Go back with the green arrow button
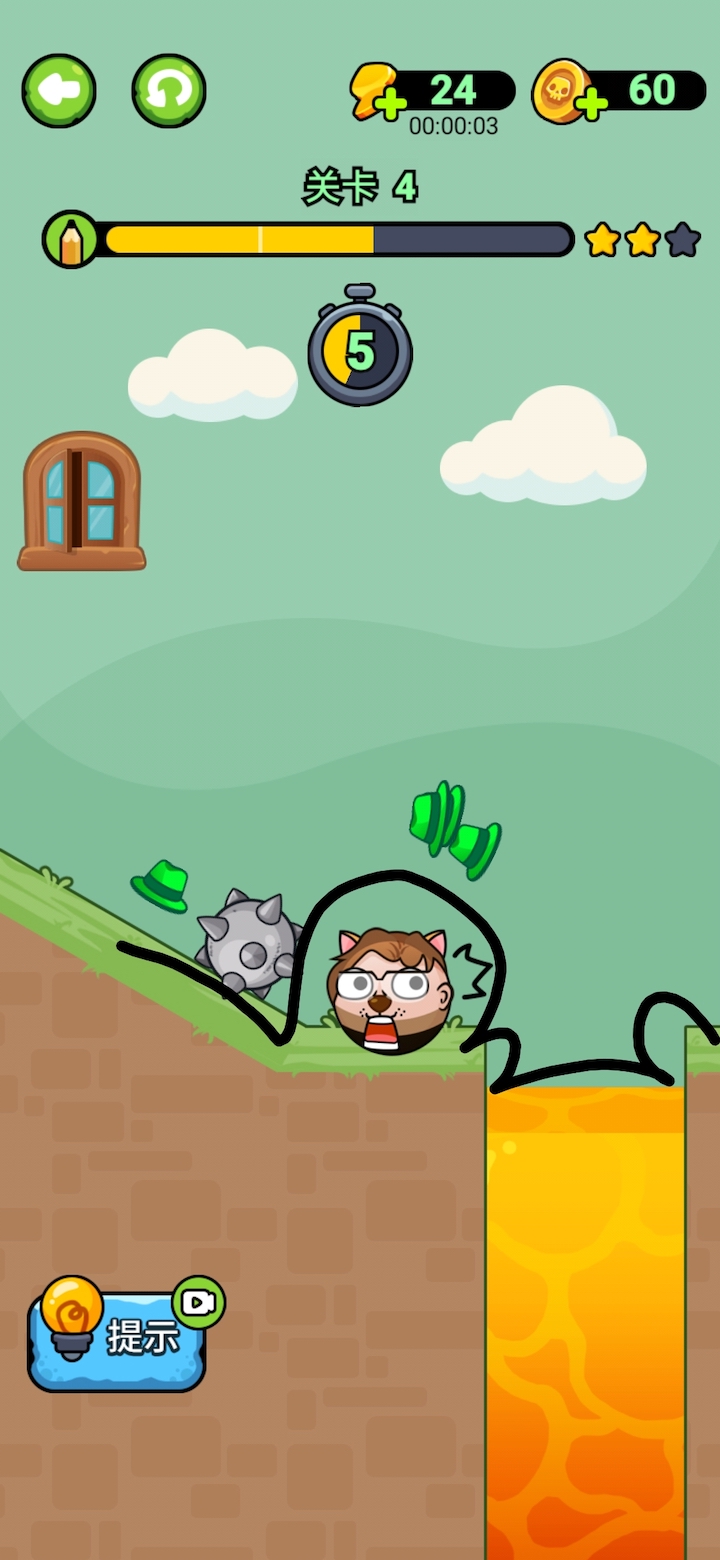Image resolution: width=720 pixels, height=1560 pixels. point(59,91)
